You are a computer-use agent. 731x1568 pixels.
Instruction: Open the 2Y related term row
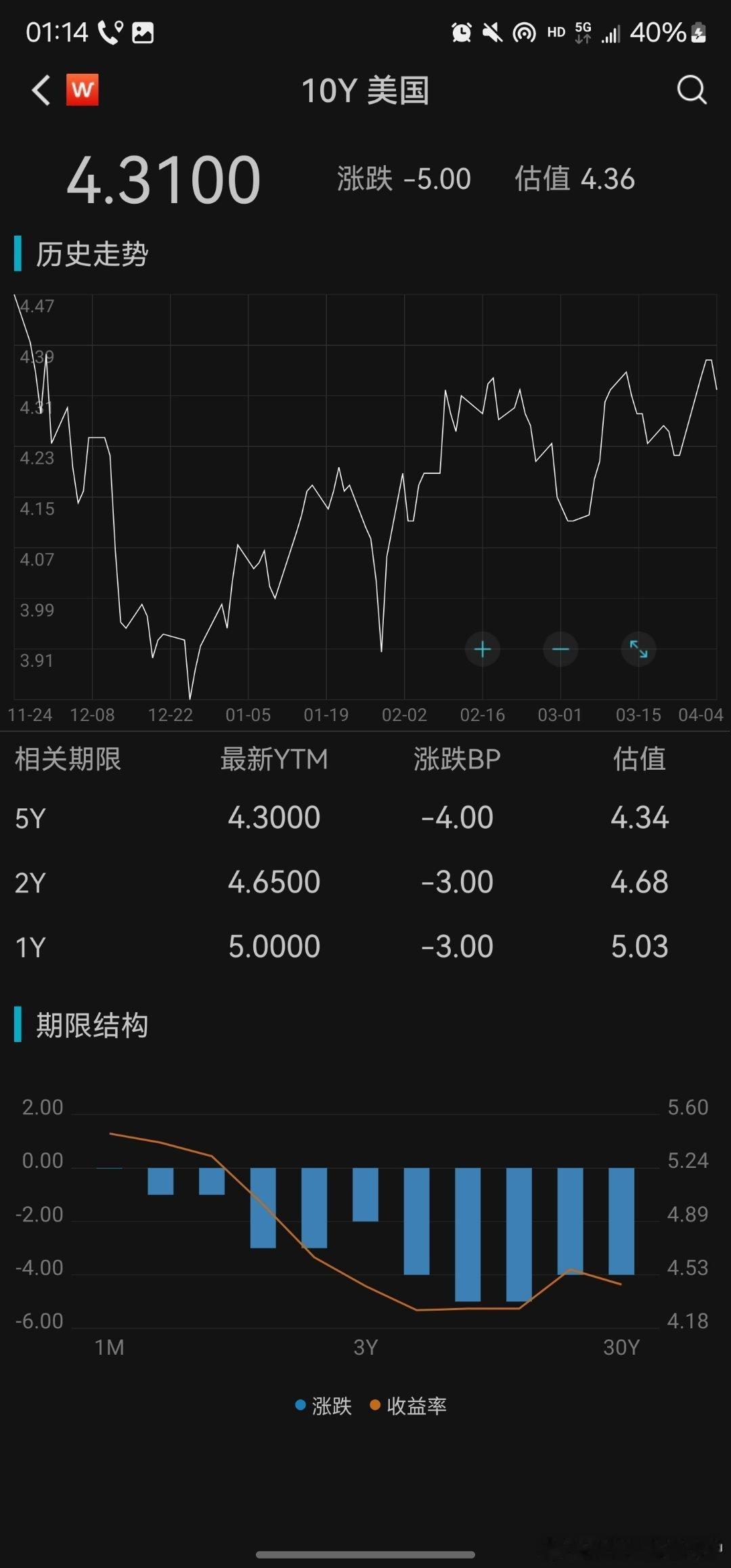(365, 882)
